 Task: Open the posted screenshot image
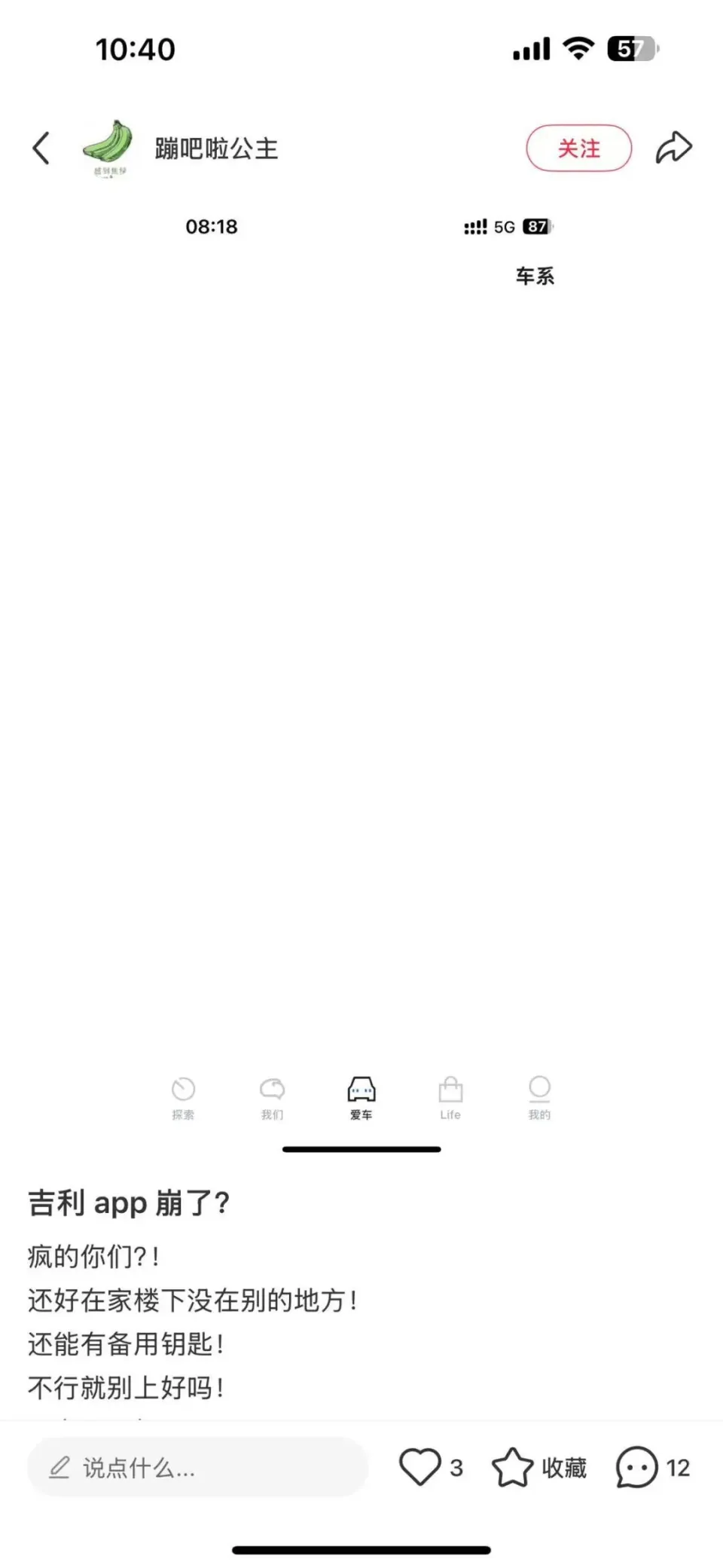361,678
